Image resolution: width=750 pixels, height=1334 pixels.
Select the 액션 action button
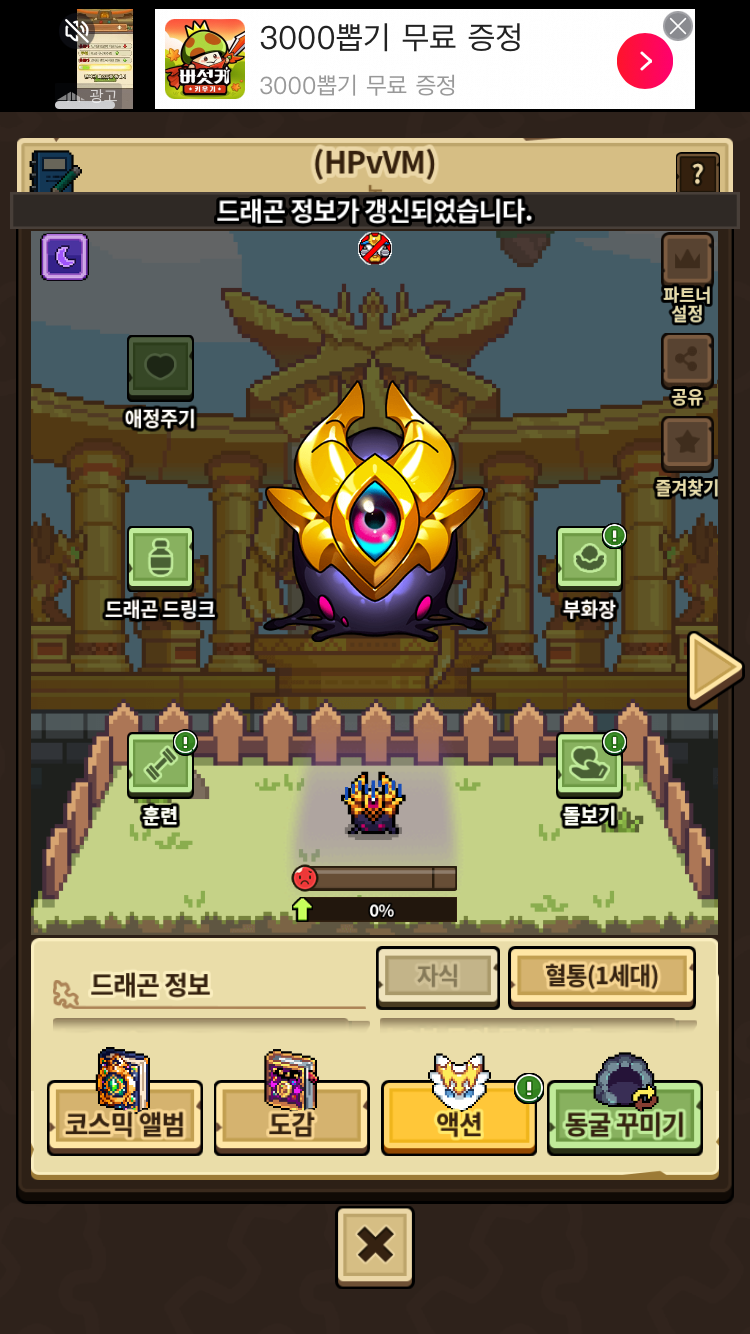point(459,1122)
